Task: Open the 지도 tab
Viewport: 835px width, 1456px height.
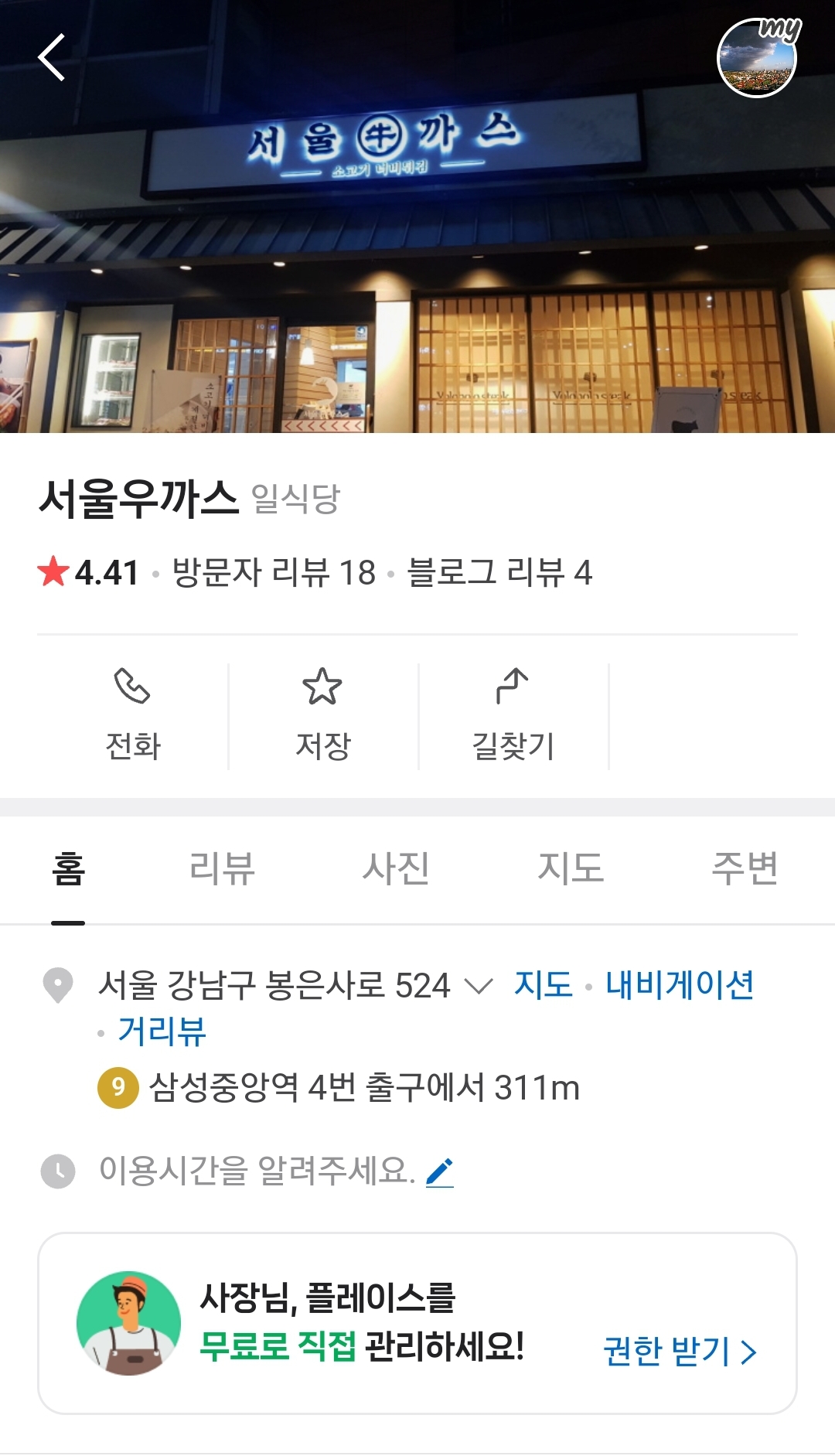Action: point(571,868)
